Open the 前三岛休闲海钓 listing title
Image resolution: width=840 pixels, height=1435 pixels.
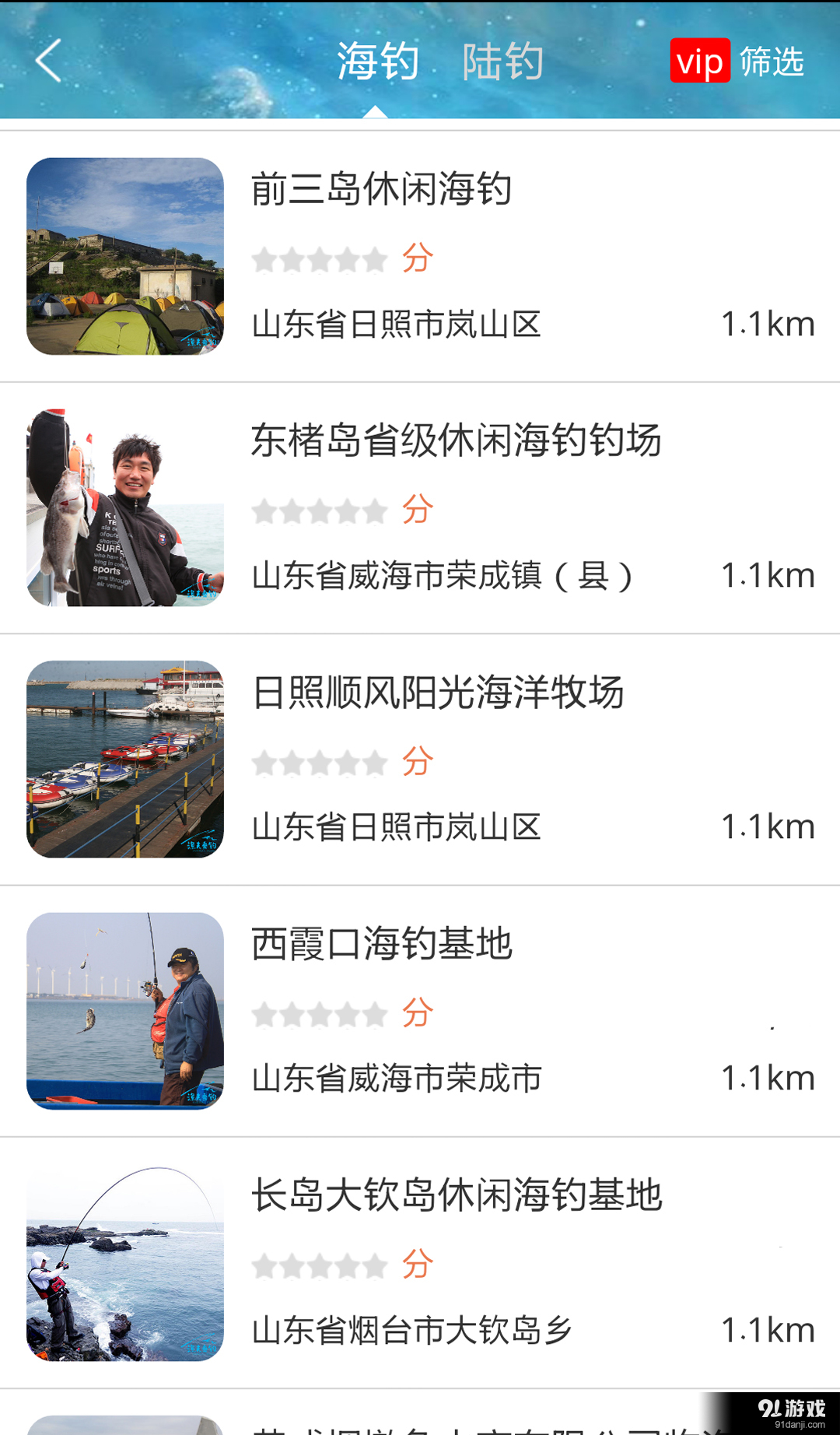point(383,189)
